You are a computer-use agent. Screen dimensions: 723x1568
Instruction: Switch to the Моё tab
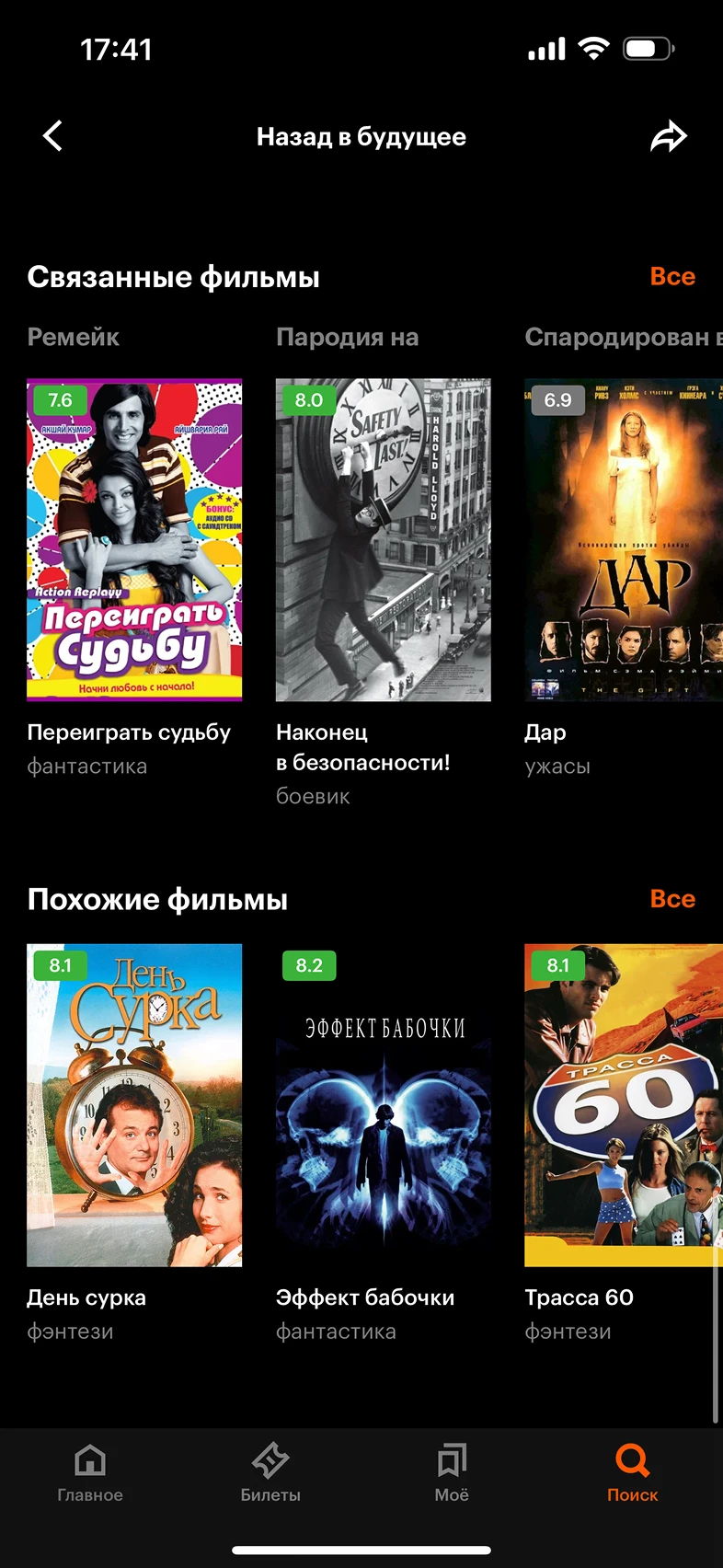pos(452,1472)
